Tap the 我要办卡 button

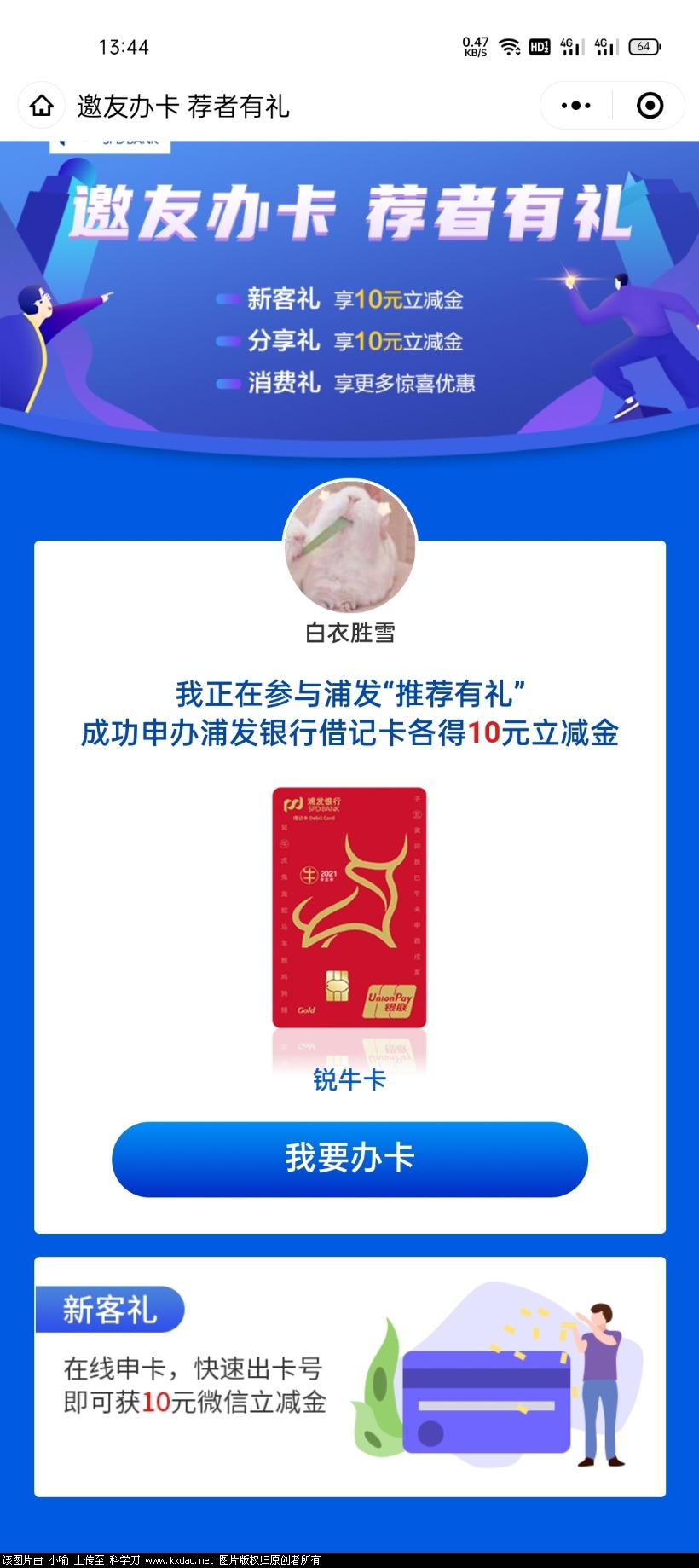pos(349,1159)
